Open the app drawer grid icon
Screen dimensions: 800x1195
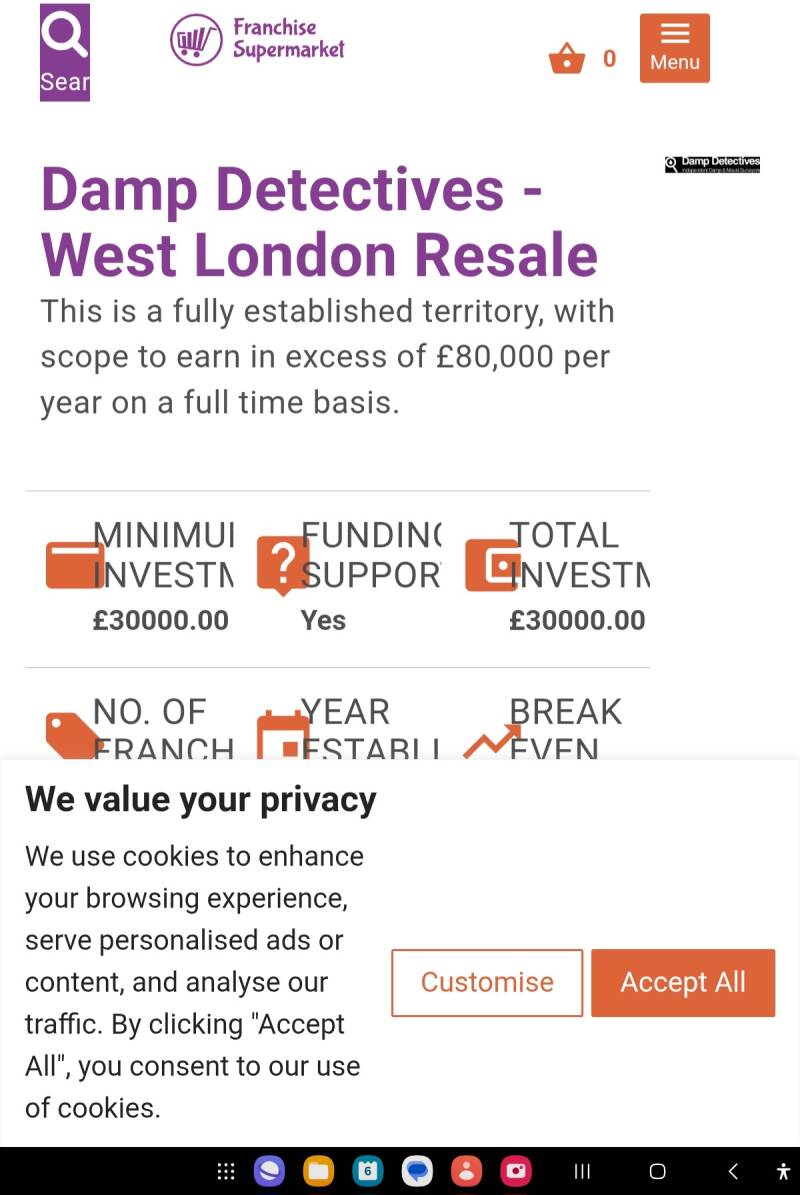[226, 1171]
